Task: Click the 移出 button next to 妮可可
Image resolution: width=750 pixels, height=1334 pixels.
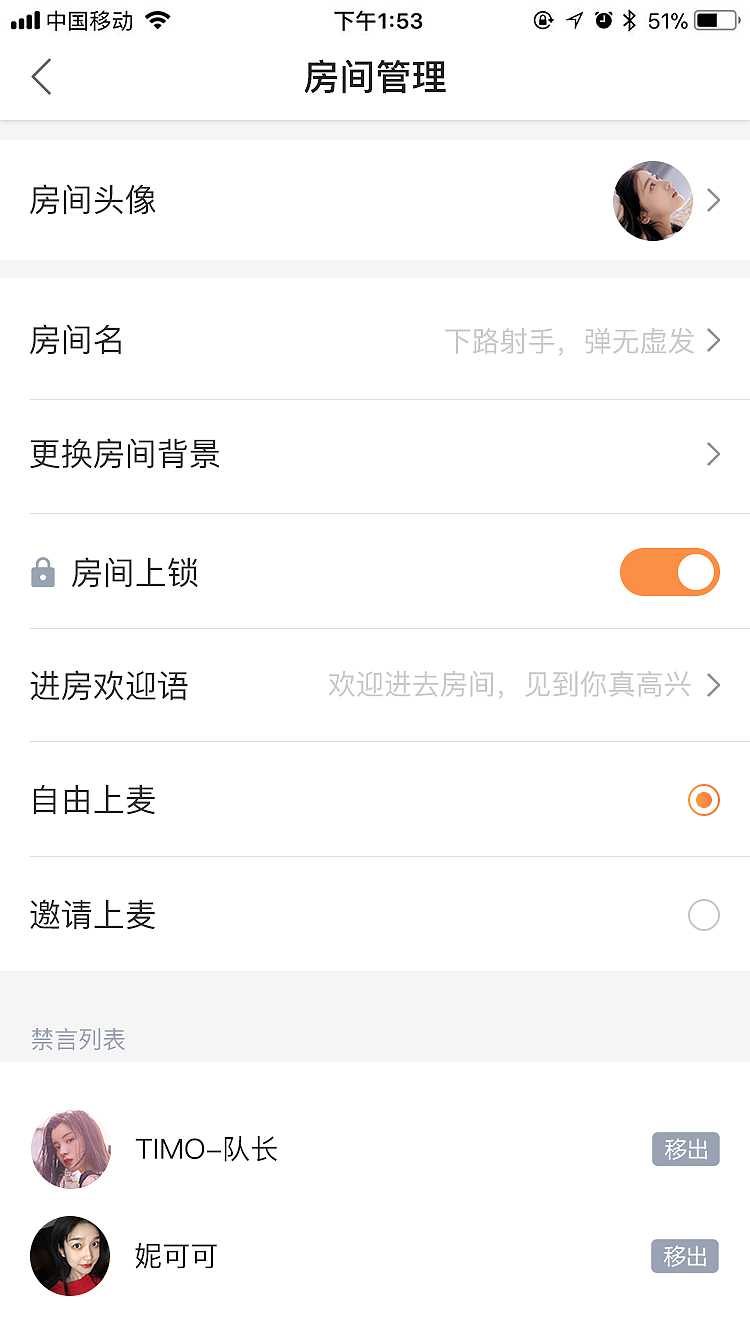Action: [685, 1256]
